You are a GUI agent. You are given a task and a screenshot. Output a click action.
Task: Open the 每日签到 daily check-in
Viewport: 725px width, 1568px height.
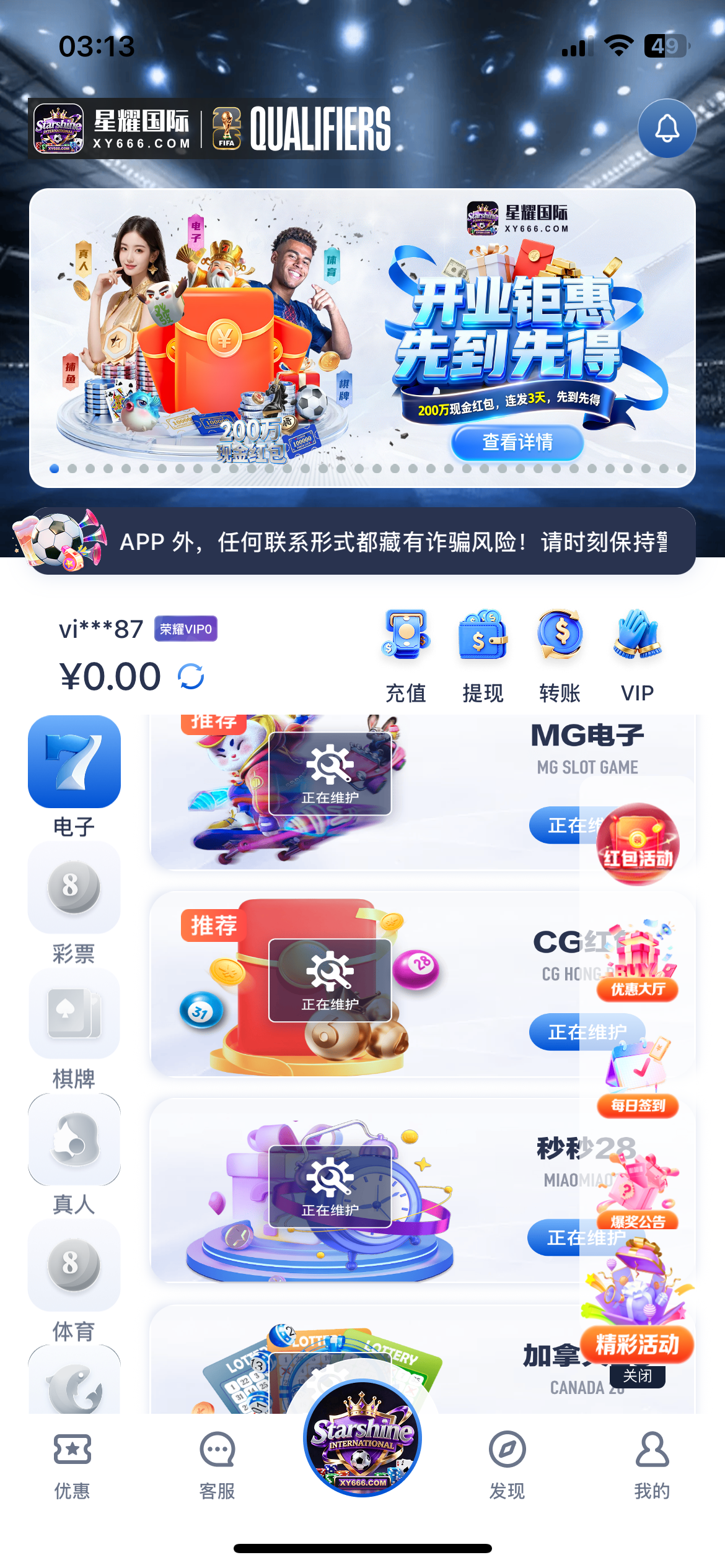[x=638, y=1078]
